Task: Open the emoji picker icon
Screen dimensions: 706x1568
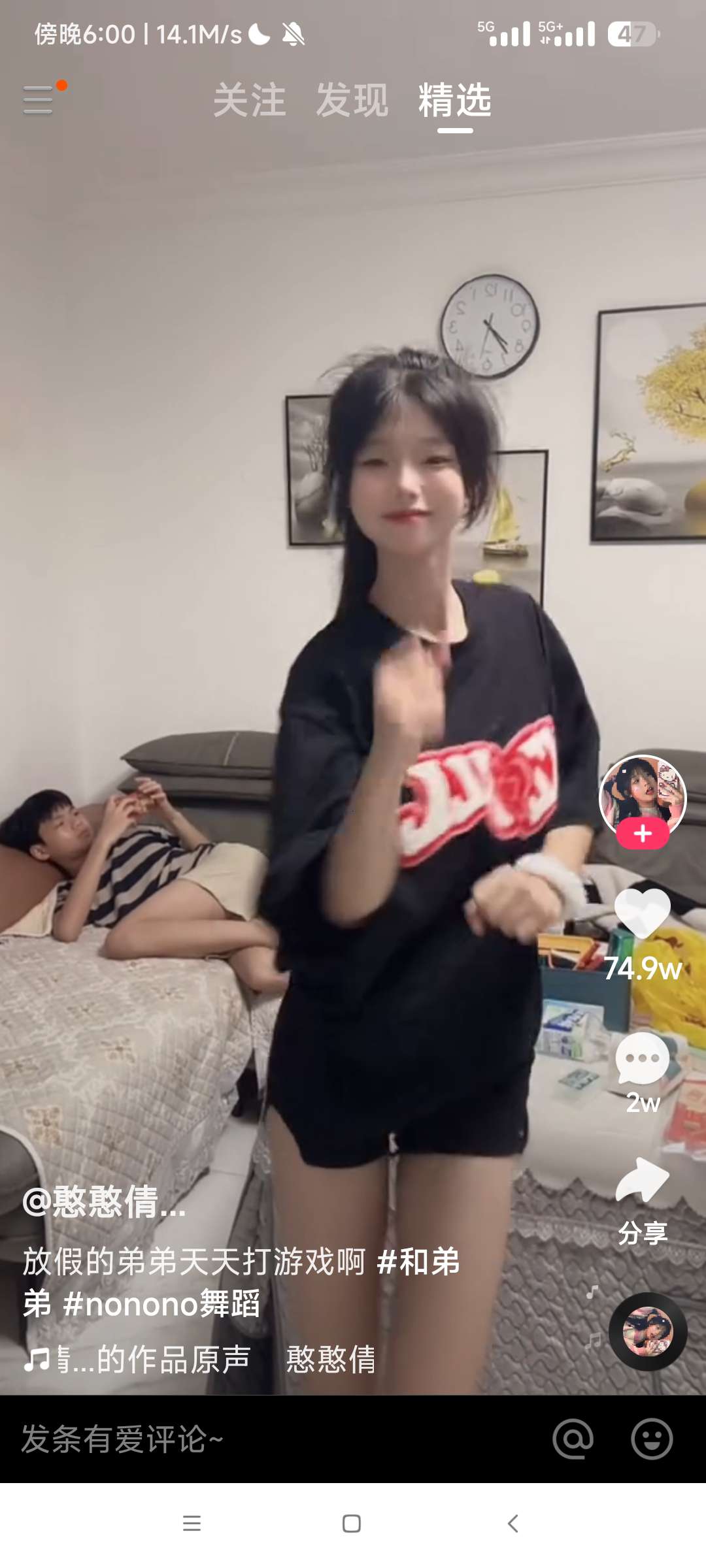Action: (x=651, y=1439)
